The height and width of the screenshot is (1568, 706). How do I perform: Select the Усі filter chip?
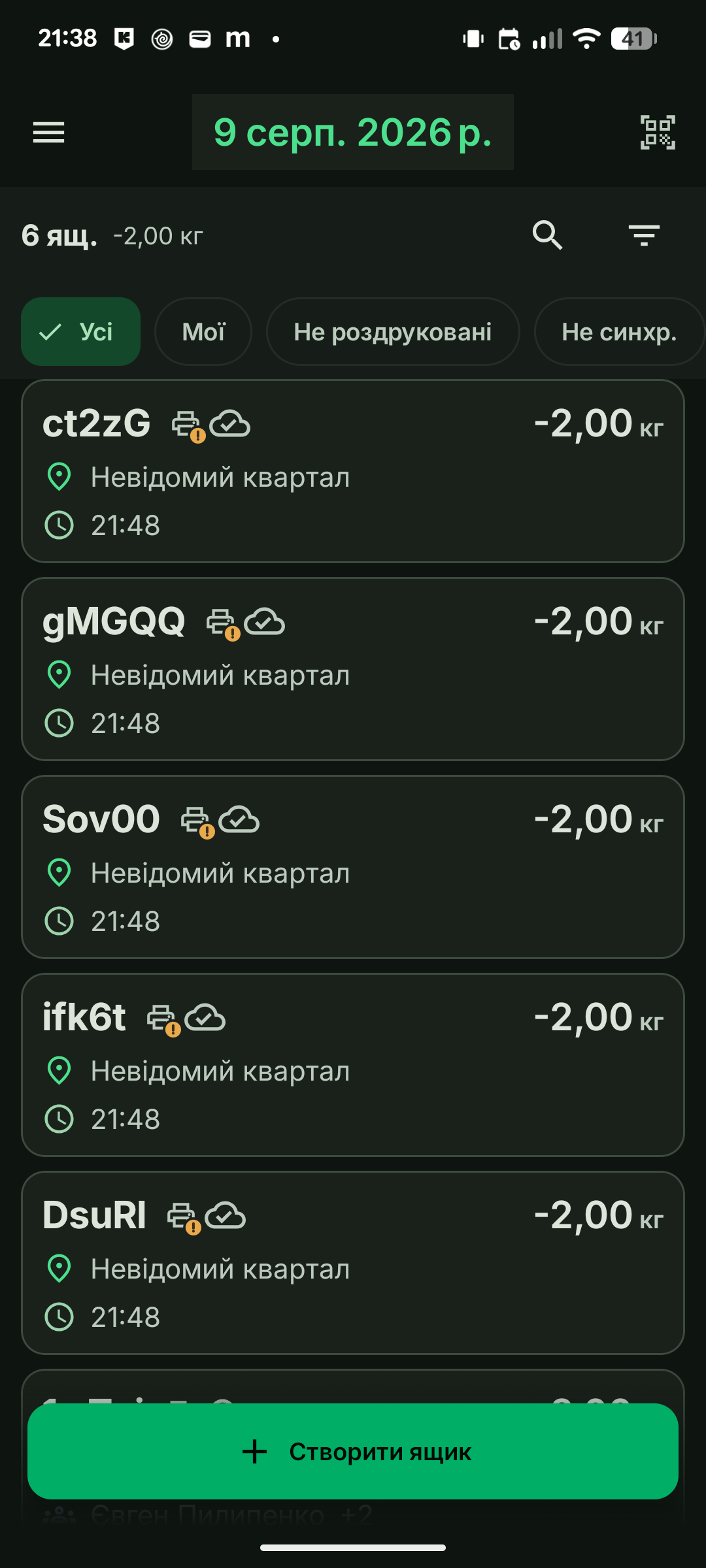coord(81,332)
